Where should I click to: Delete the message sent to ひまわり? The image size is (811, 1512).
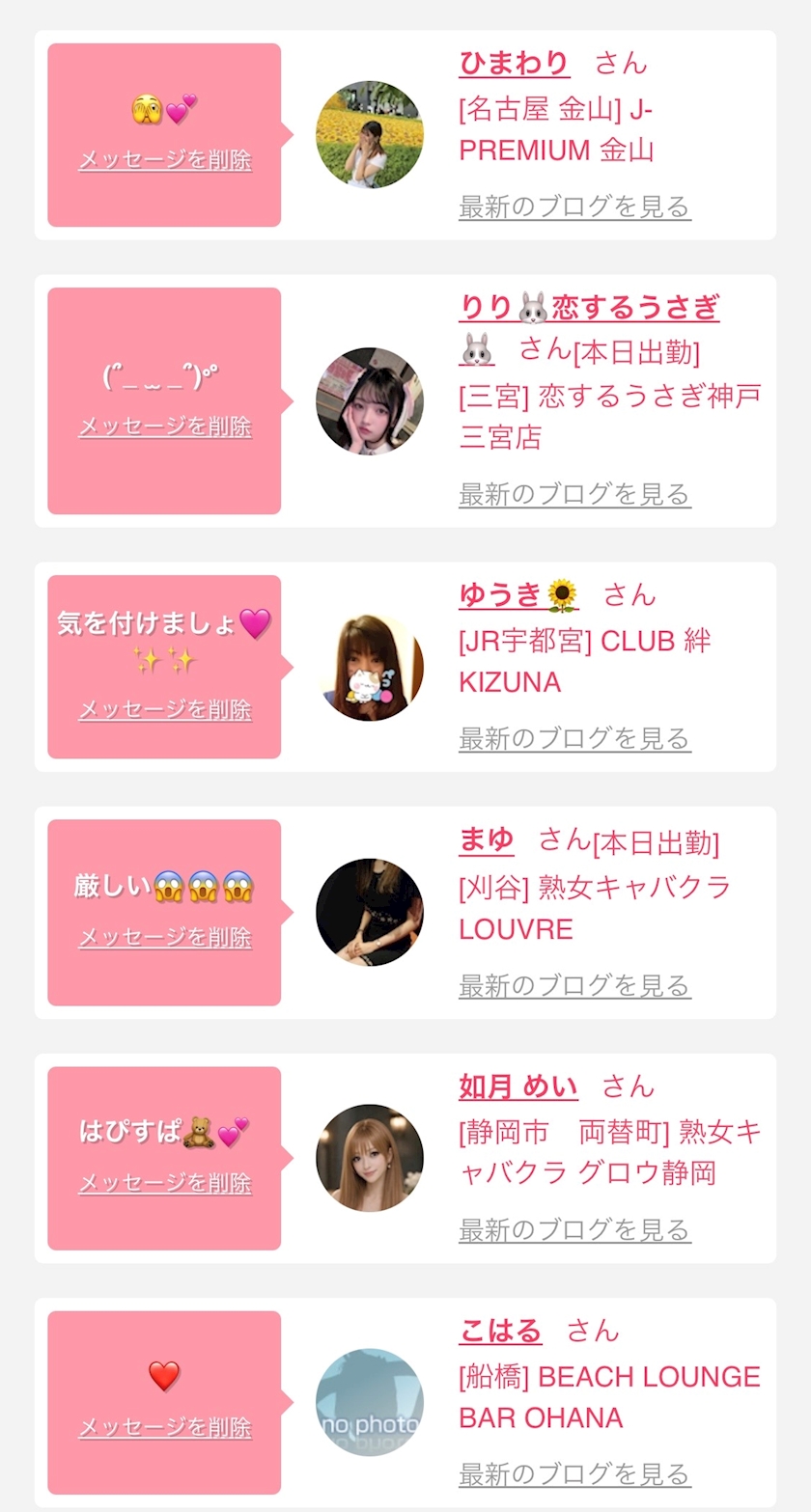pyautogui.click(x=165, y=160)
